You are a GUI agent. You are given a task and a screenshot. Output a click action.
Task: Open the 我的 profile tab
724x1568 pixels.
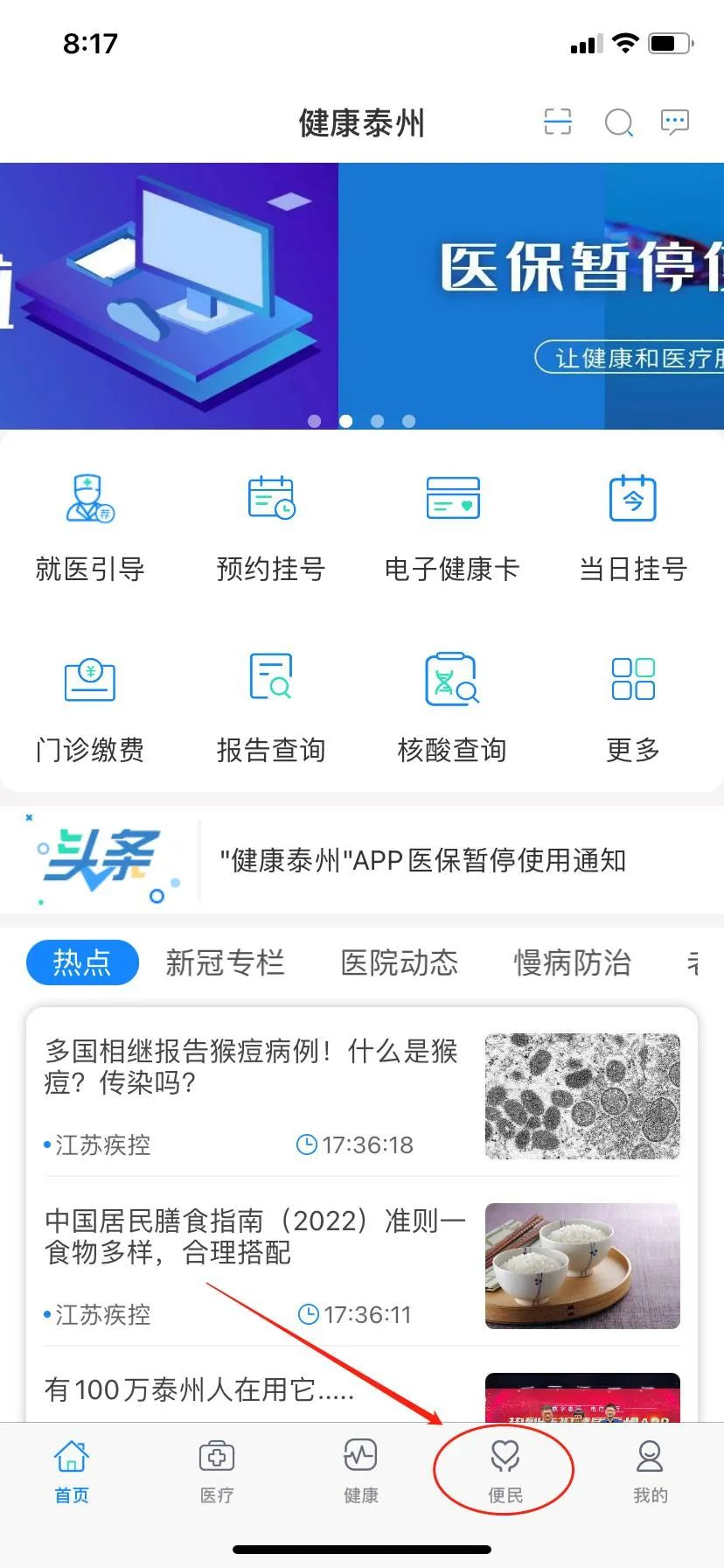click(x=650, y=1471)
